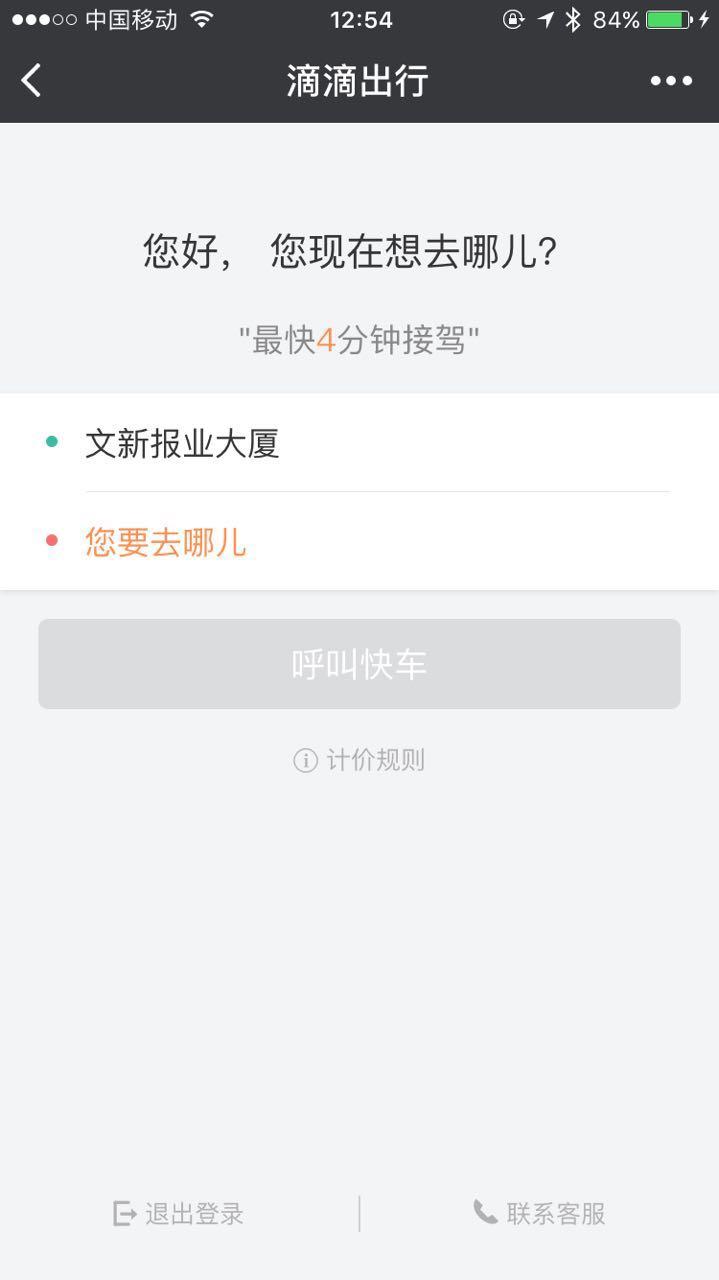This screenshot has height=1280, width=719.
Task: Tap the 您要去哪儿 destination field
Action: pyautogui.click(x=166, y=542)
